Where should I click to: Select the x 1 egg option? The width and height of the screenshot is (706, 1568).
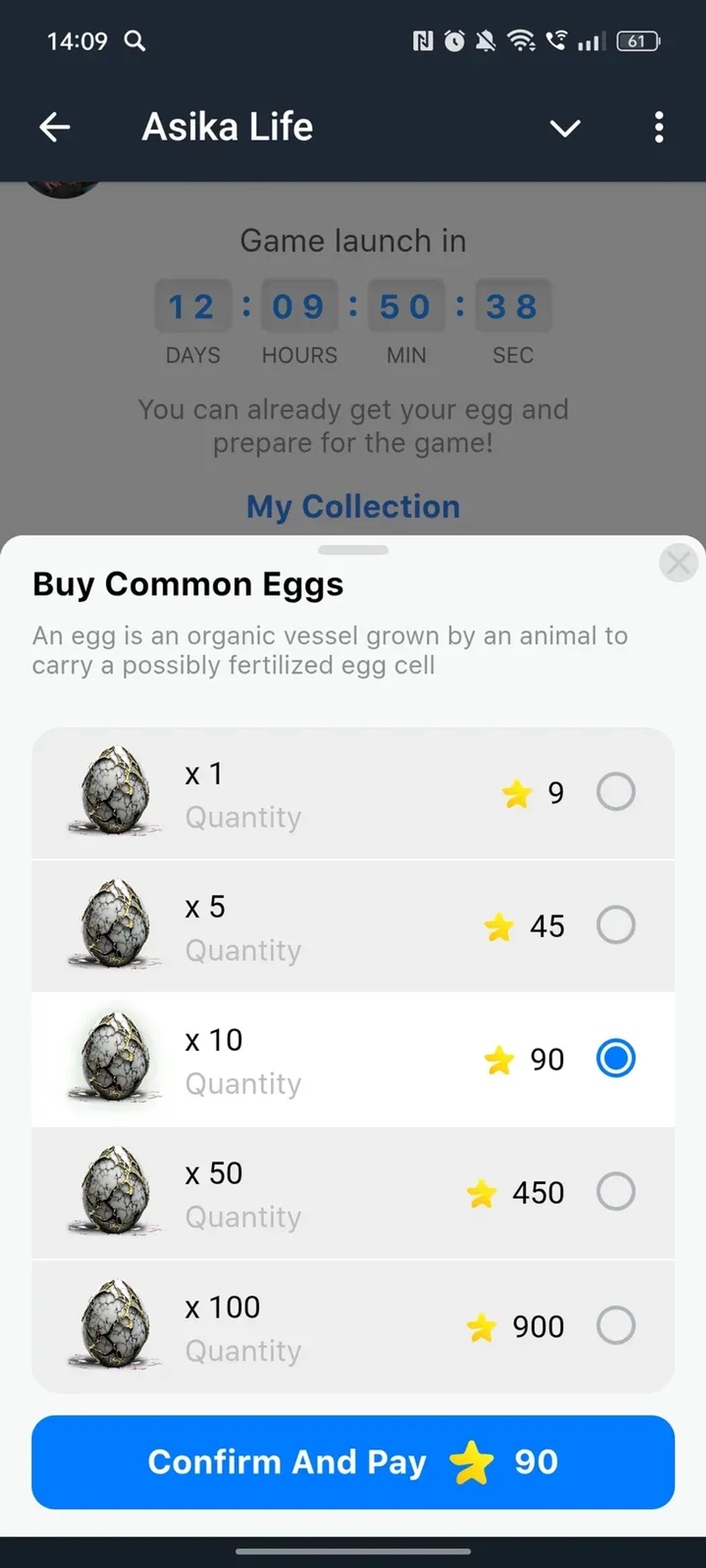pyautogui.click(x=615, y=791)
